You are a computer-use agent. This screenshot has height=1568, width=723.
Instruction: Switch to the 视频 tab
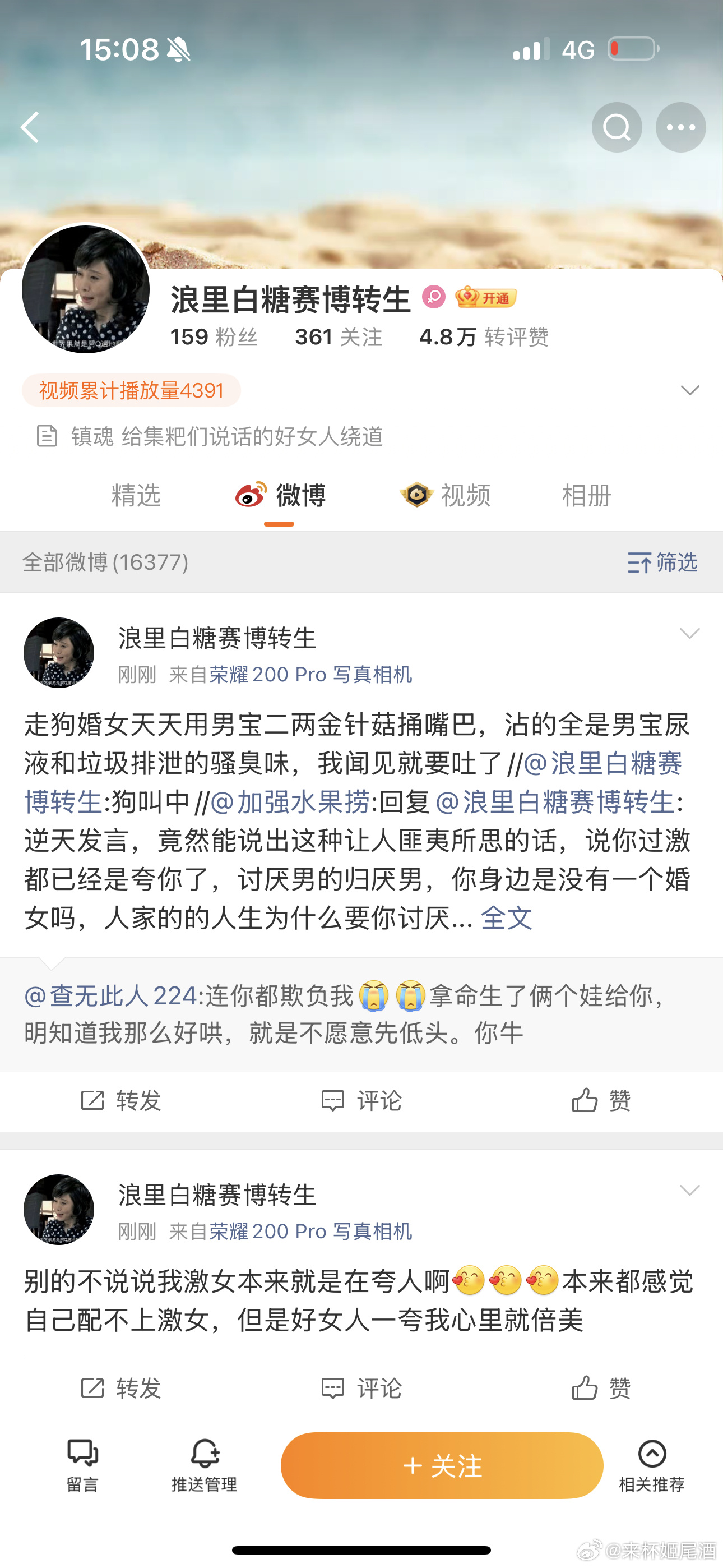(x=446, y=495)
